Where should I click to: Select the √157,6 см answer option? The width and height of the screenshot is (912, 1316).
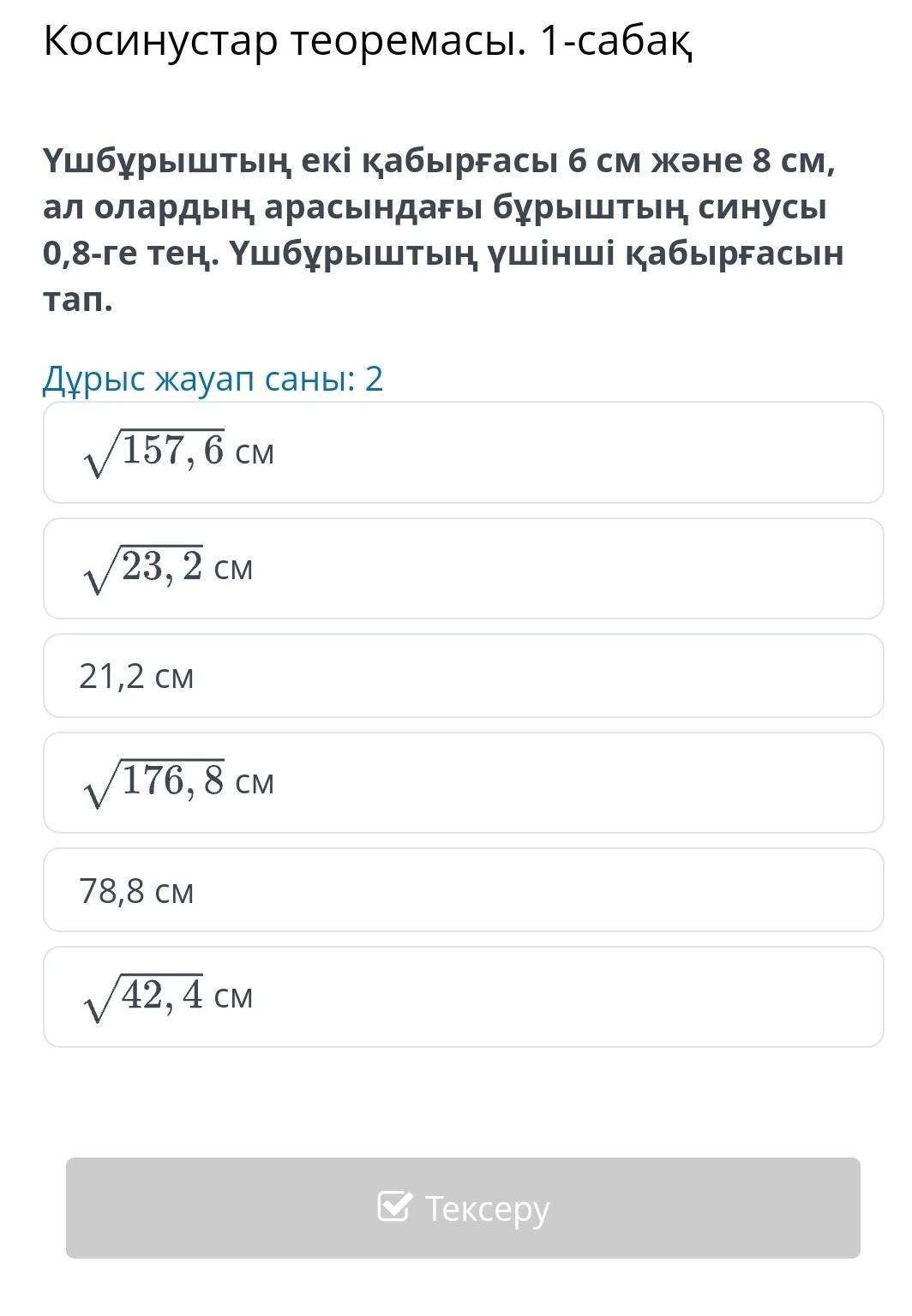(x=463, y=452)
